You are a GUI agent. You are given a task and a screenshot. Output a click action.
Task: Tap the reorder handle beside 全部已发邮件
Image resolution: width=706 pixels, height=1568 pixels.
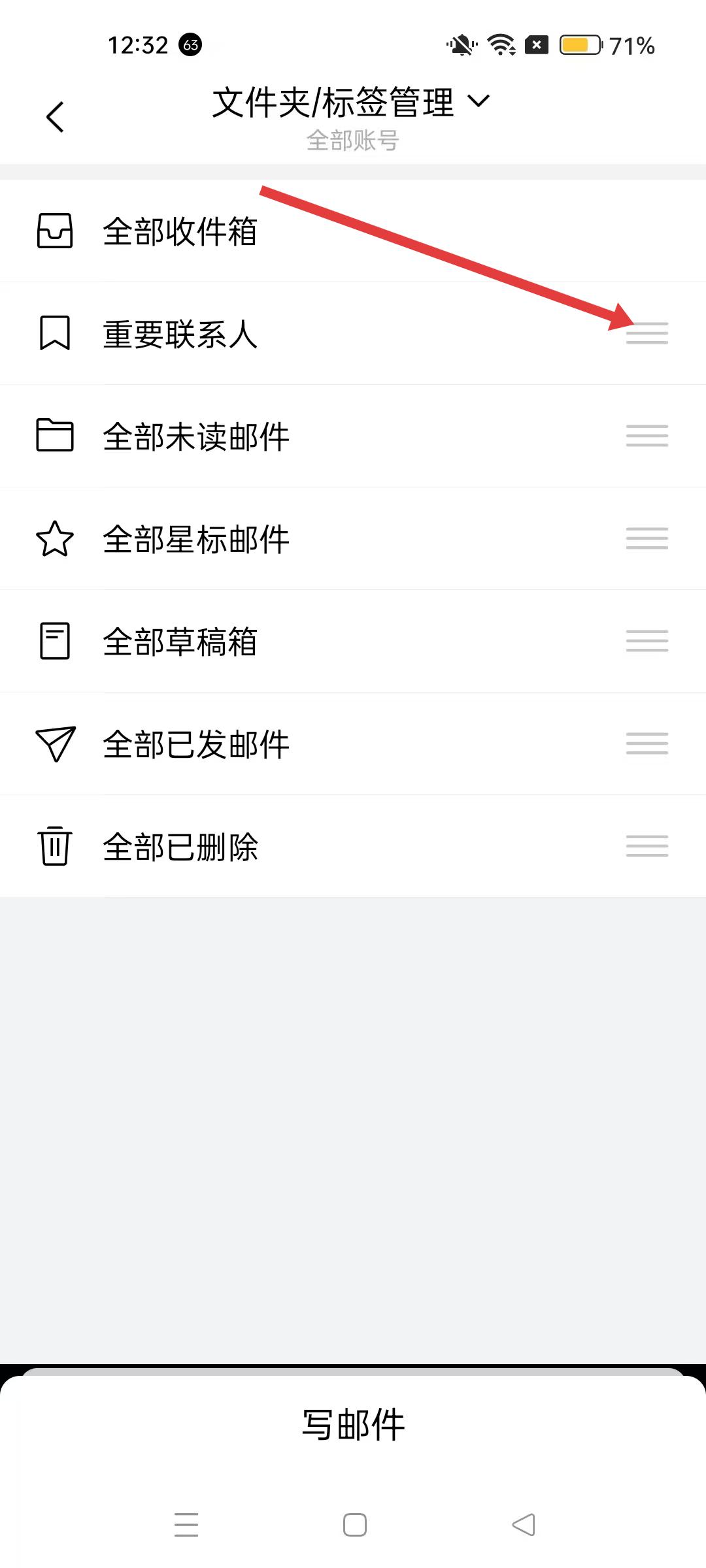[x=647, y=743]
